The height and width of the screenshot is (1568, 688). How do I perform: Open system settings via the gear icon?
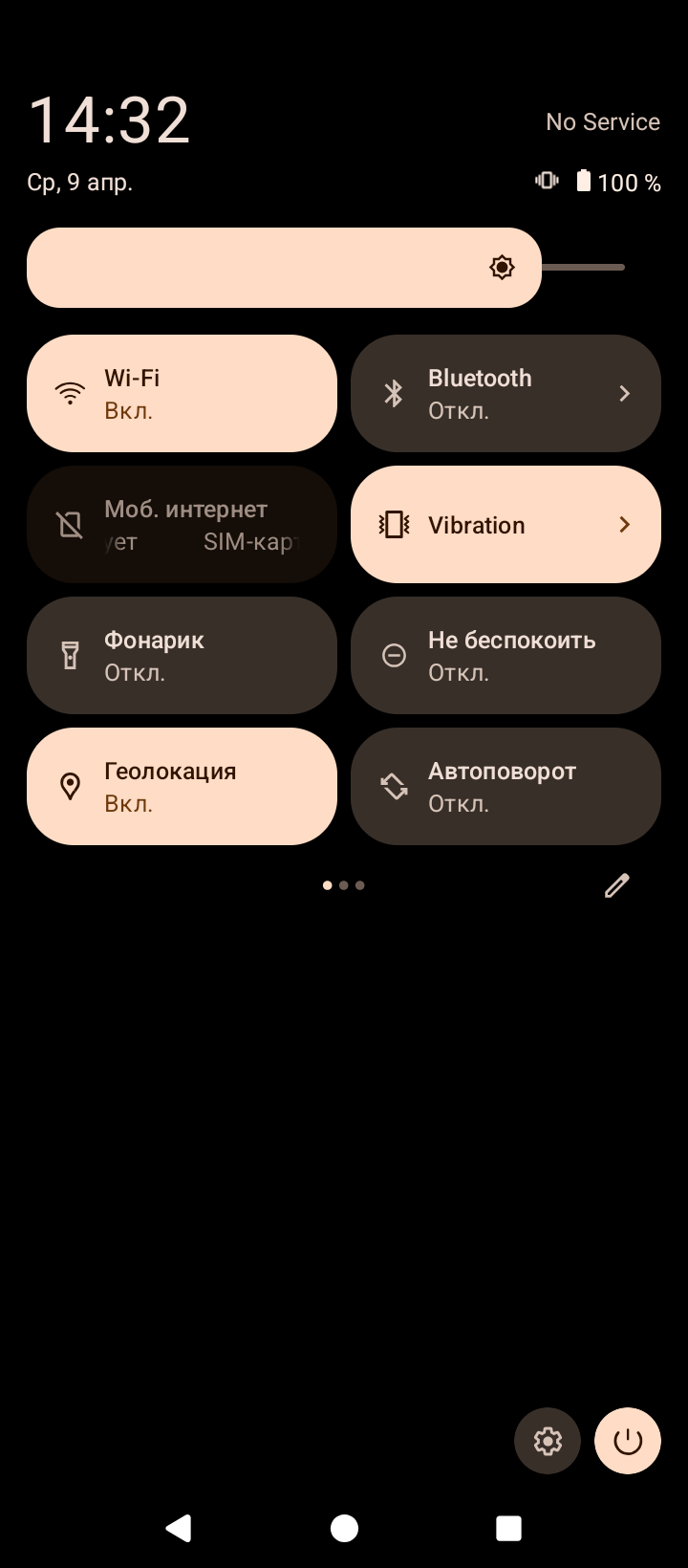pyautogui.click(x=548, y=1441)
